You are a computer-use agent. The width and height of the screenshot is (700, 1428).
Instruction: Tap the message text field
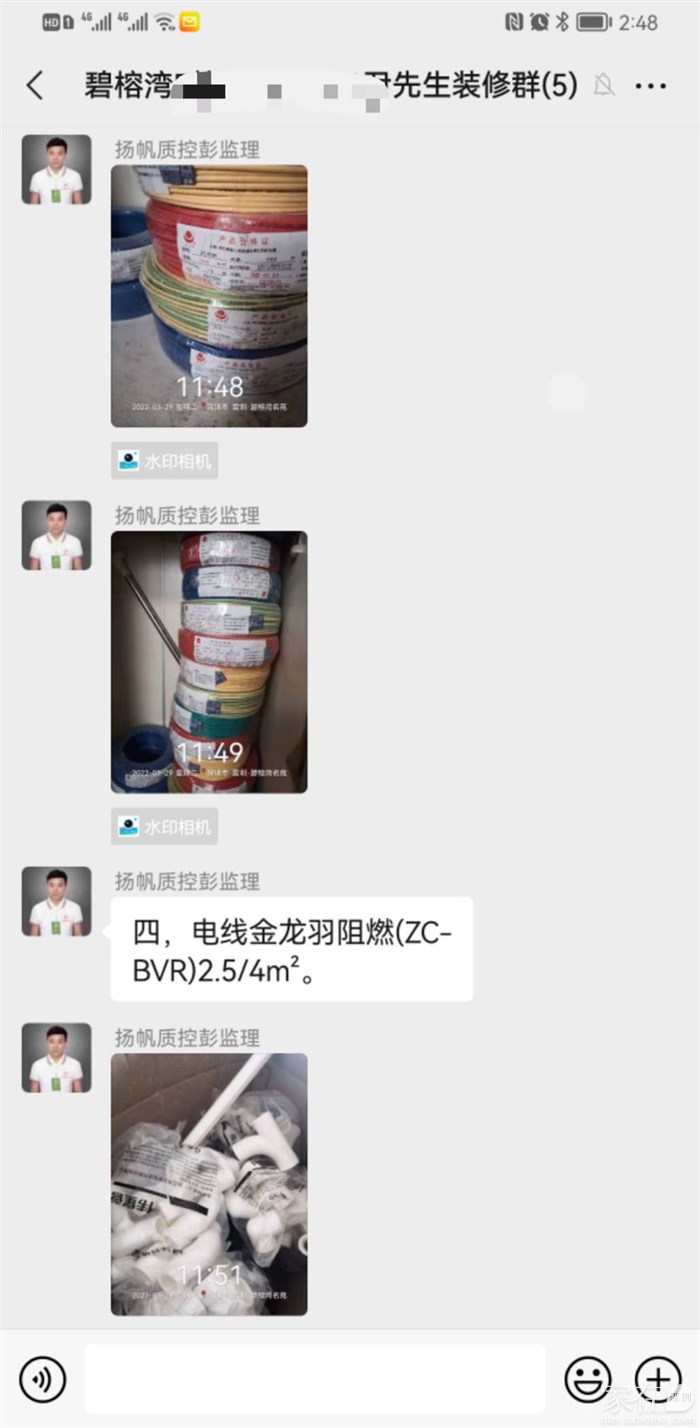click(x=315, y=1380)
